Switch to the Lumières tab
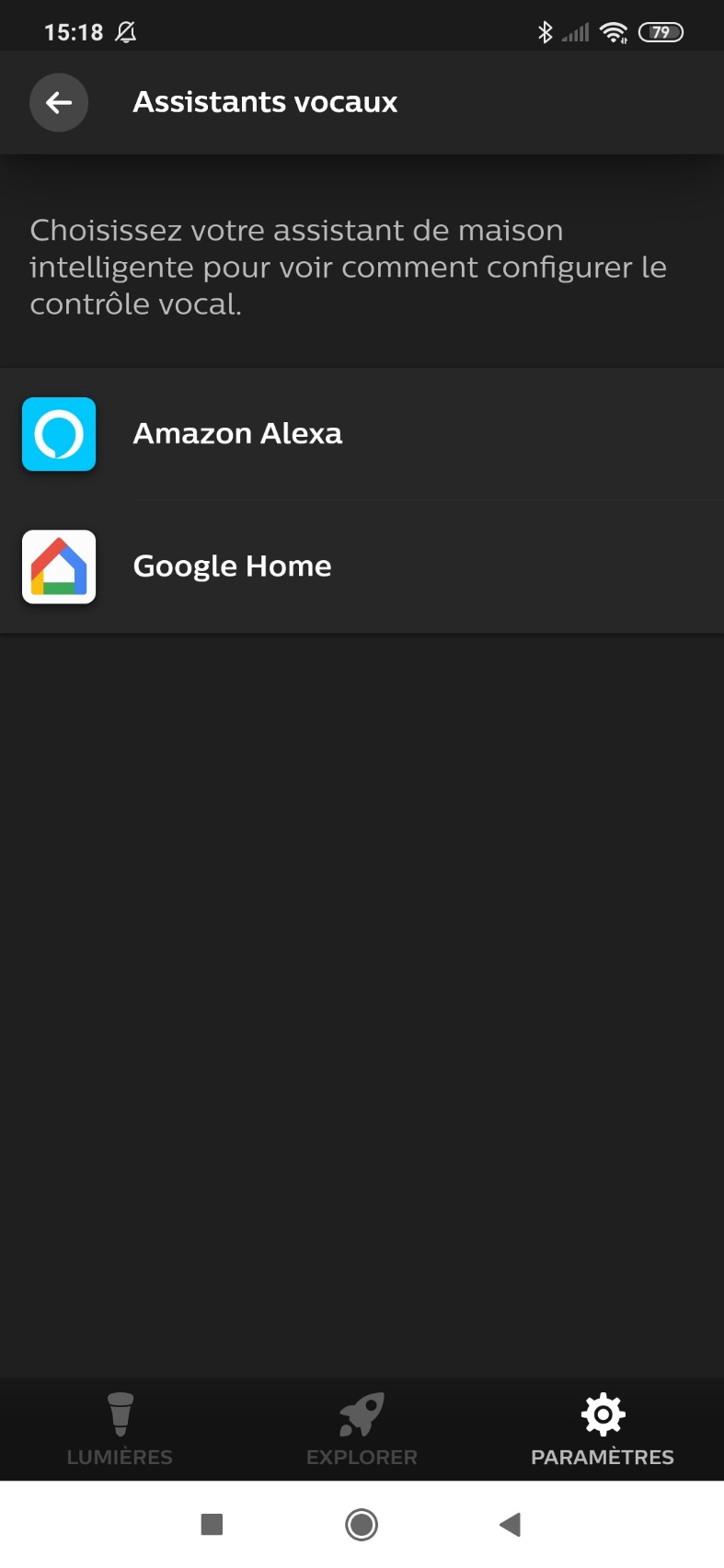Screen dimensions: 724x1568 coord(120,1430)
